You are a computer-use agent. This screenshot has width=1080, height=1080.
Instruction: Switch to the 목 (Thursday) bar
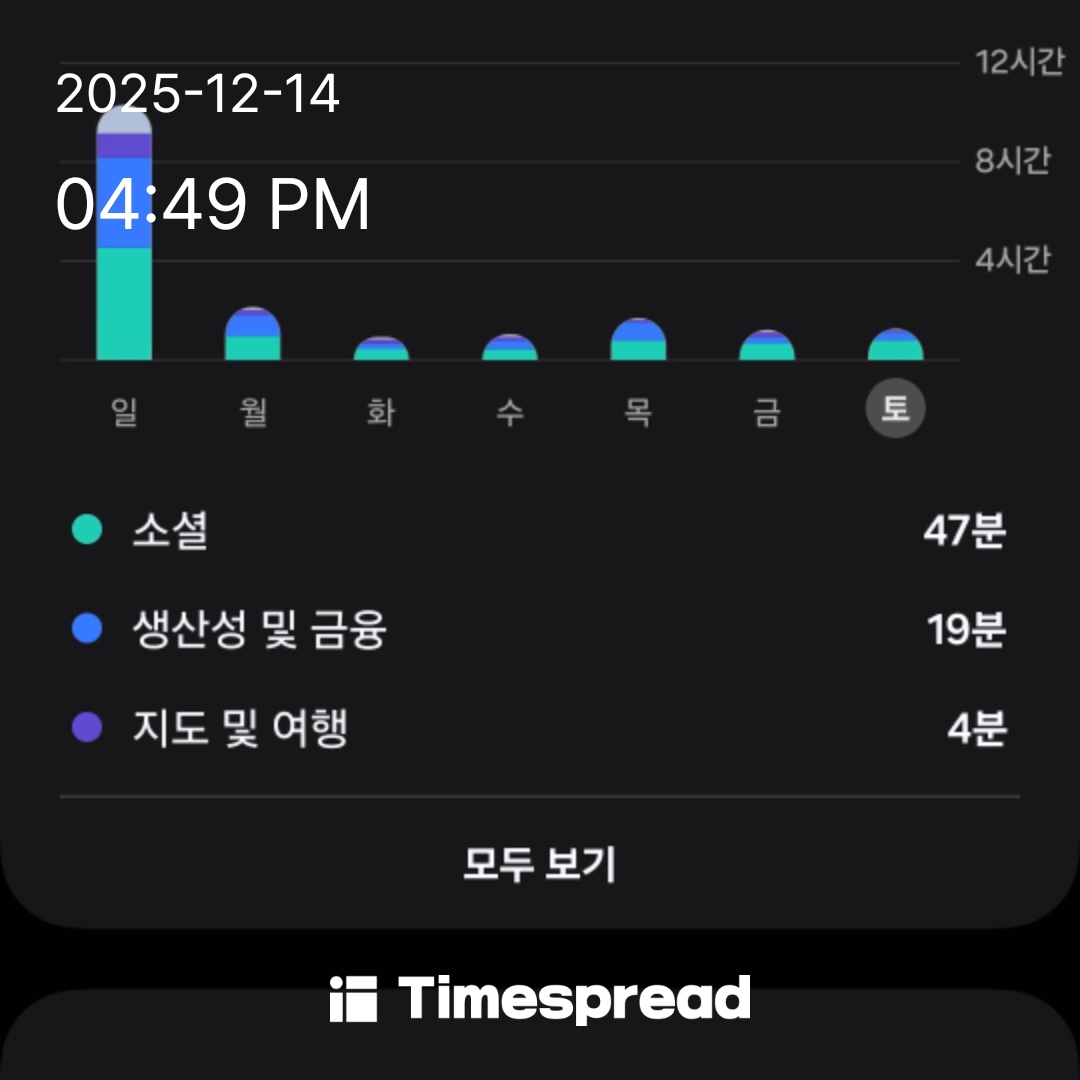click(638, 341)
